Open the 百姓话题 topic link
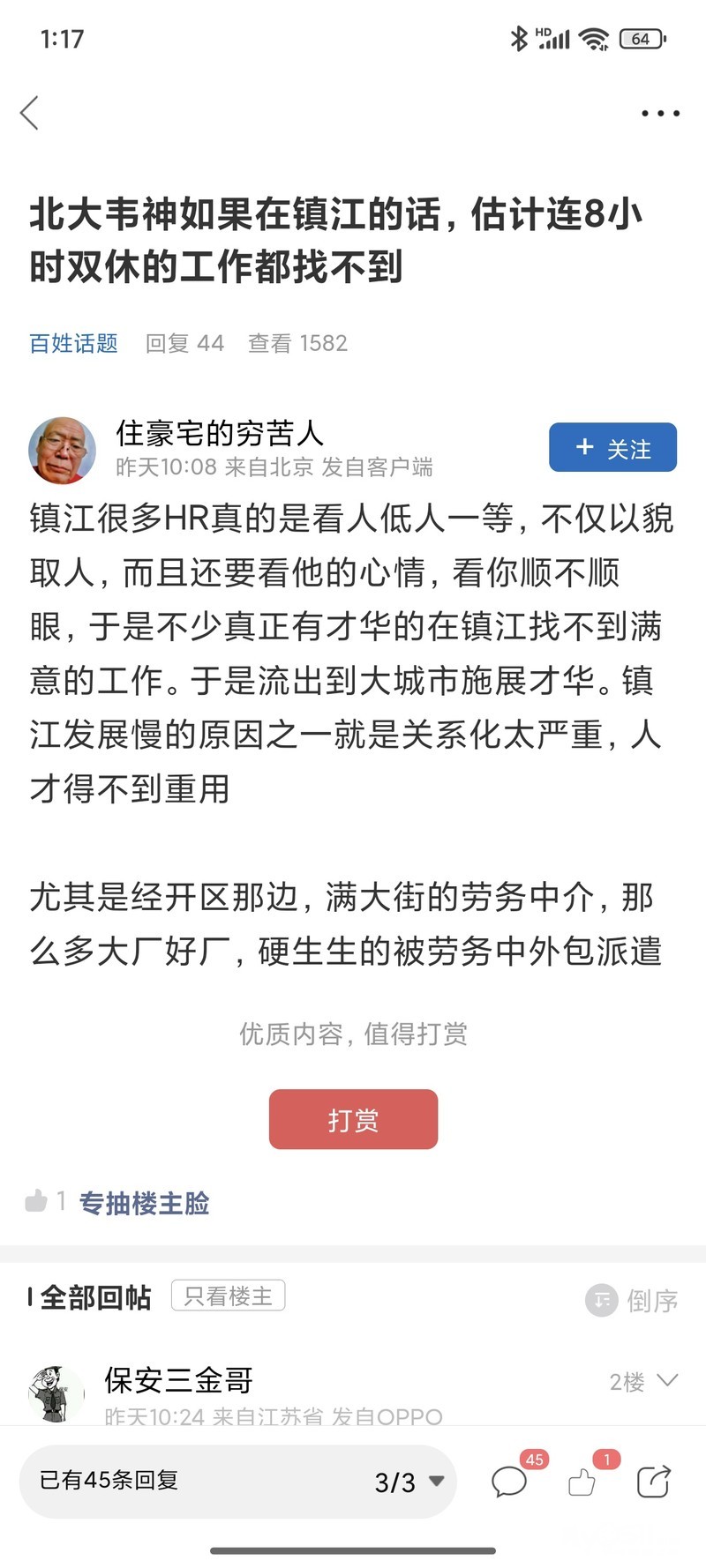Screen dimensions: 706x1568 73,343
